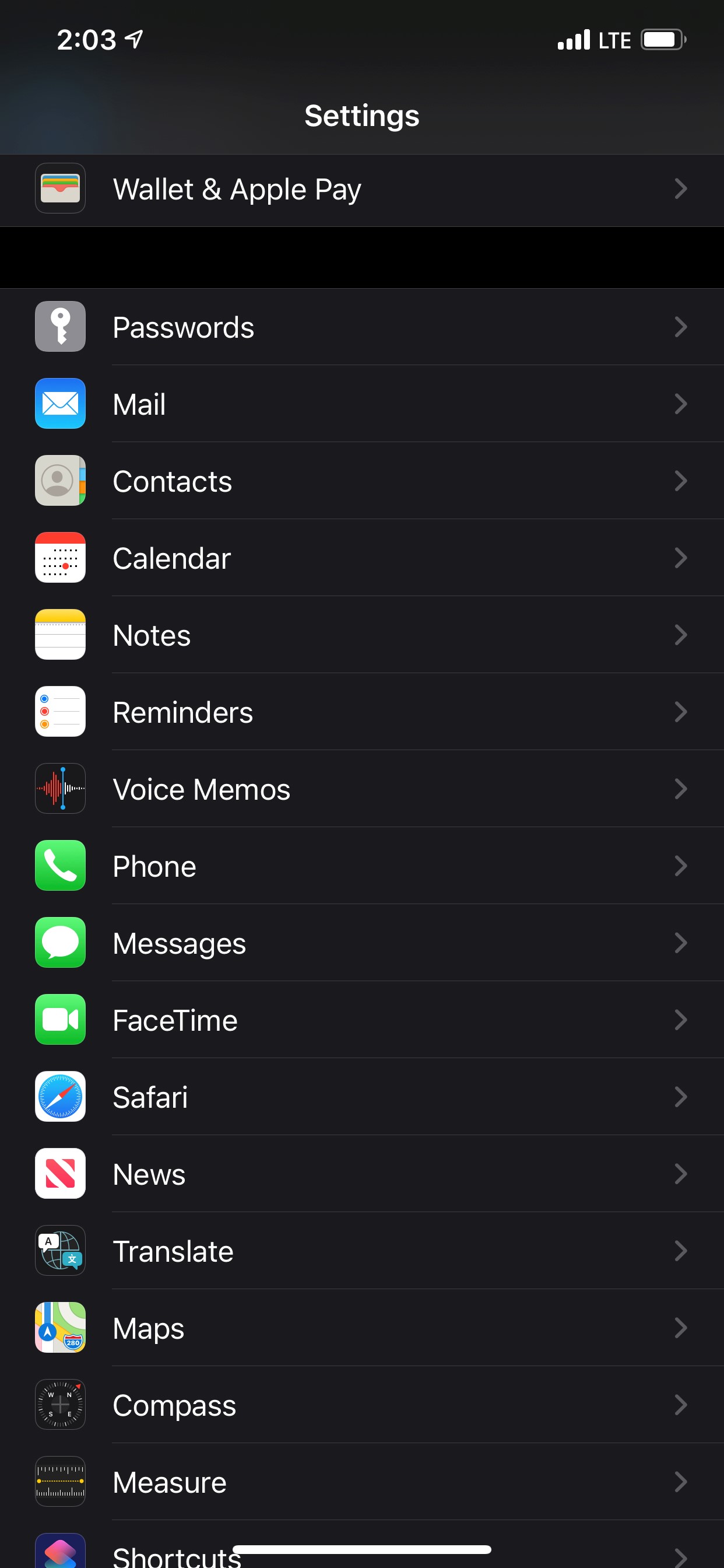Select the Contacts row
Screen dimensions: 724x1568
pos(362,481)
